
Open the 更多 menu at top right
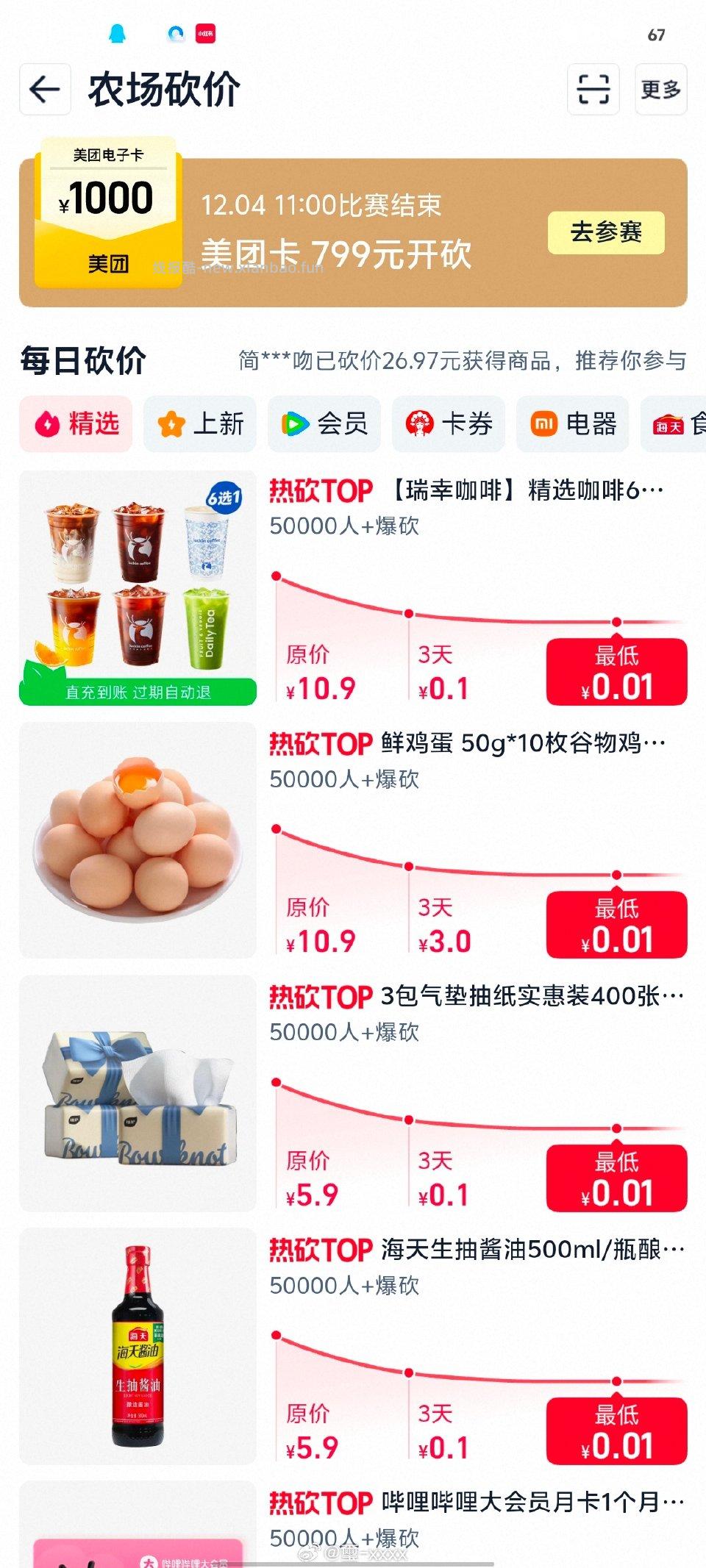(660, 90)
